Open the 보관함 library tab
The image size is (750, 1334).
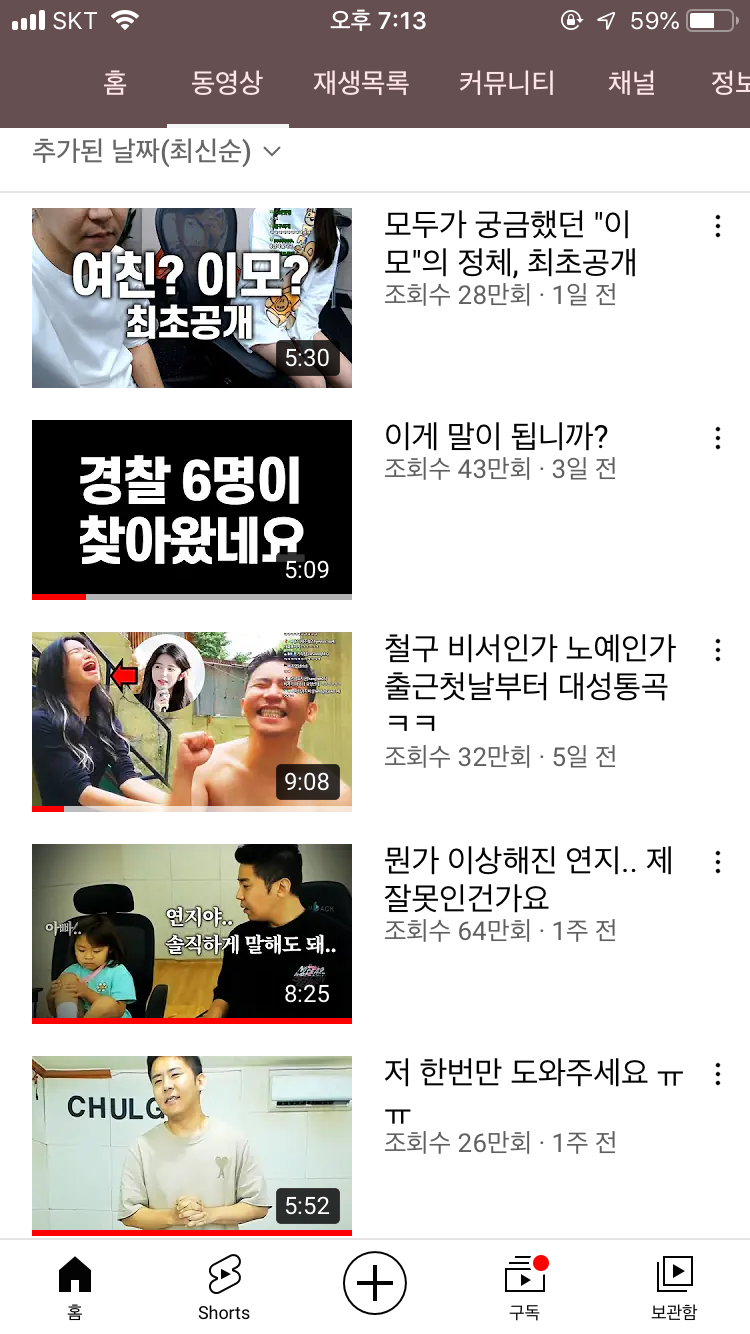tap(674, 1287)
